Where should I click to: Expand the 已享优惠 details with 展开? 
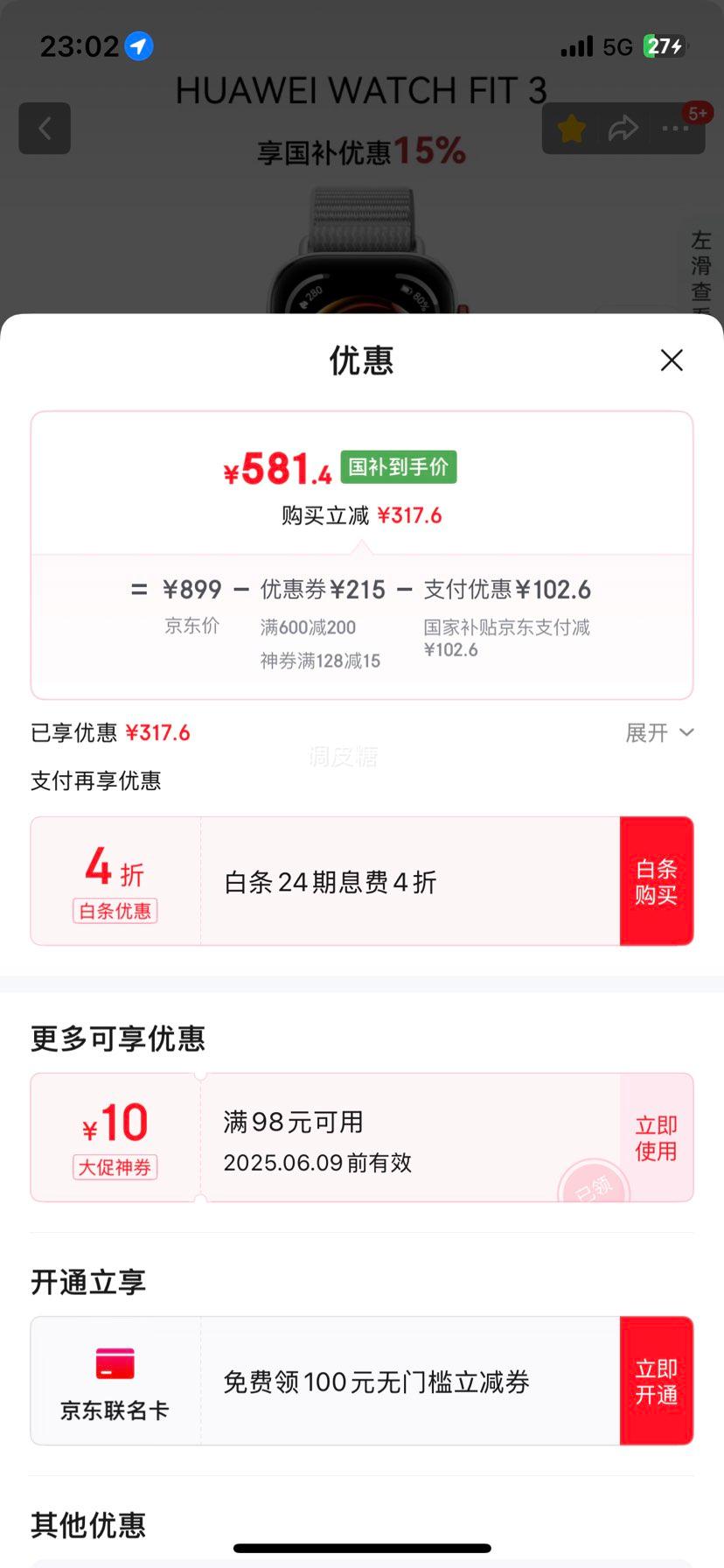(x=659, y=732)
